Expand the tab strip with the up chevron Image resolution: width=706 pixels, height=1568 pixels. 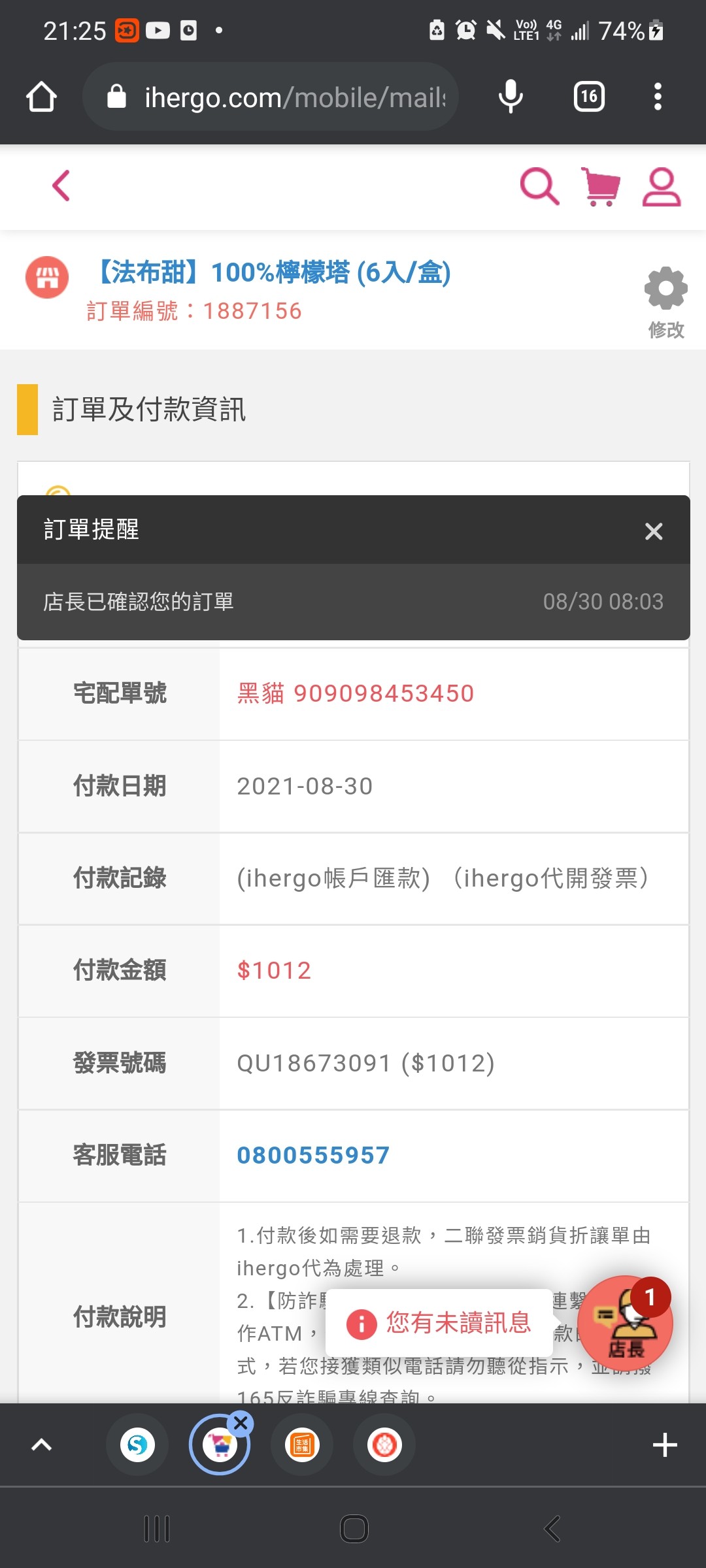coord(41,1445)
